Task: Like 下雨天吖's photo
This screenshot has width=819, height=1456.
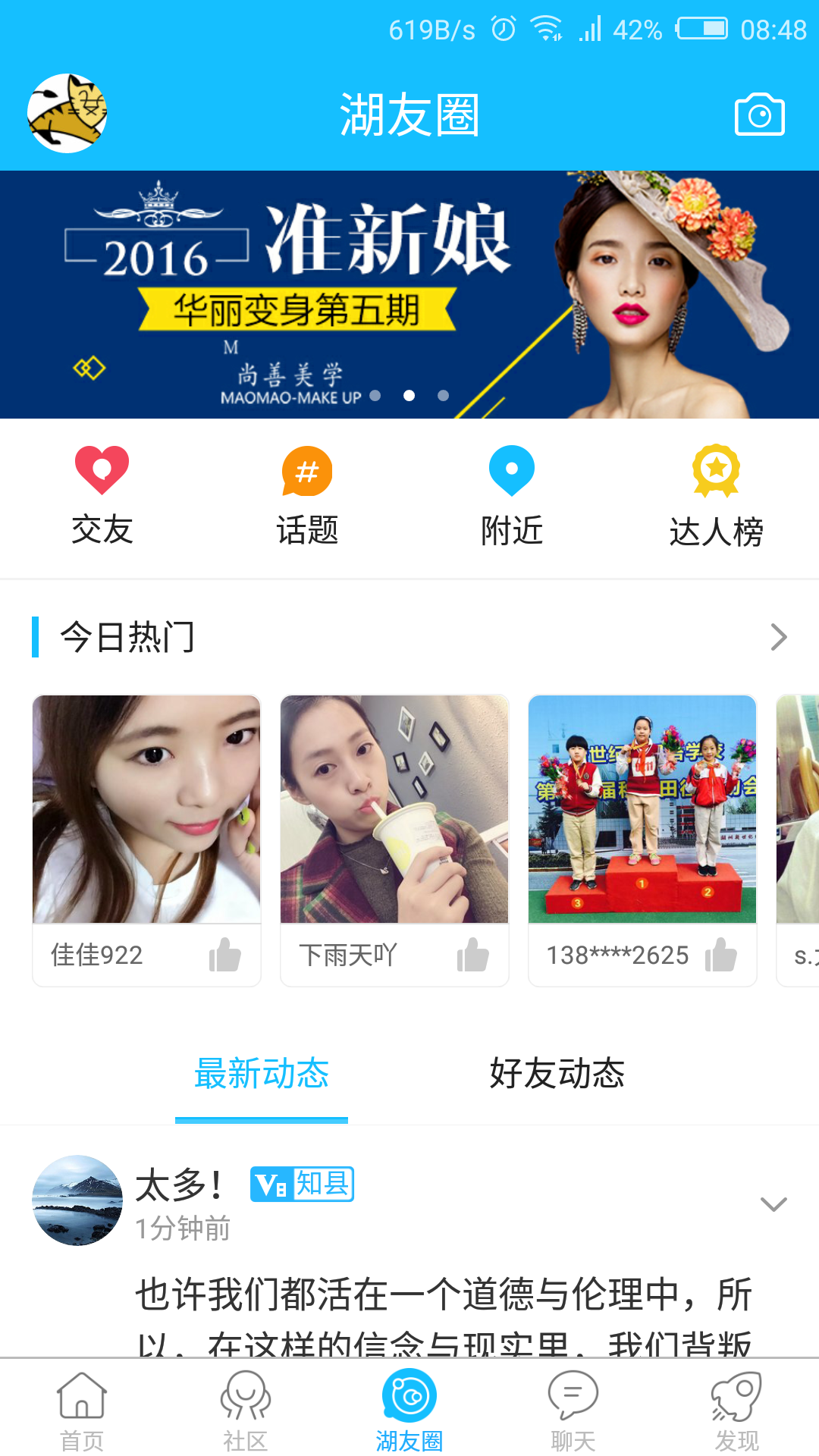Action: click(473, 955)
